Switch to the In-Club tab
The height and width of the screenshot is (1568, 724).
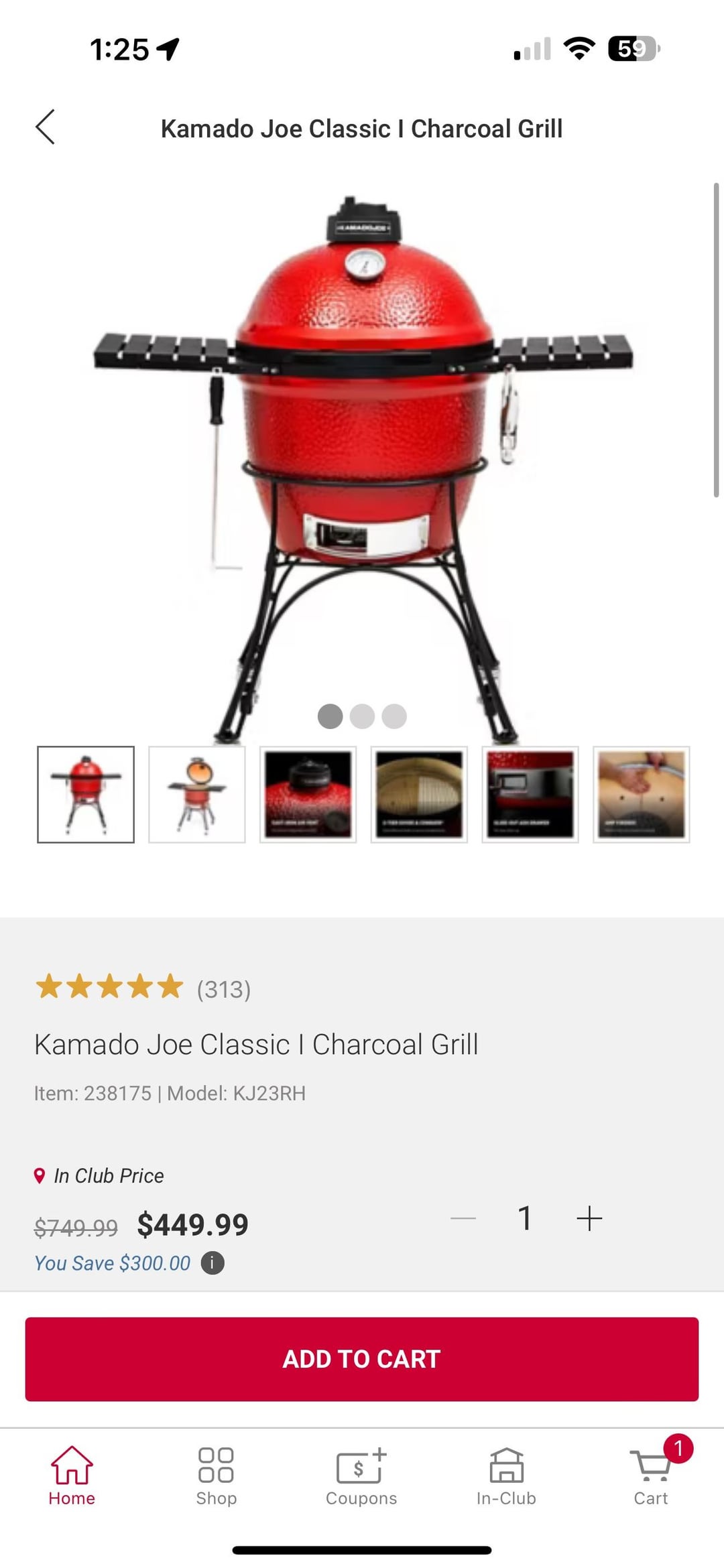tap(506, 1476)
